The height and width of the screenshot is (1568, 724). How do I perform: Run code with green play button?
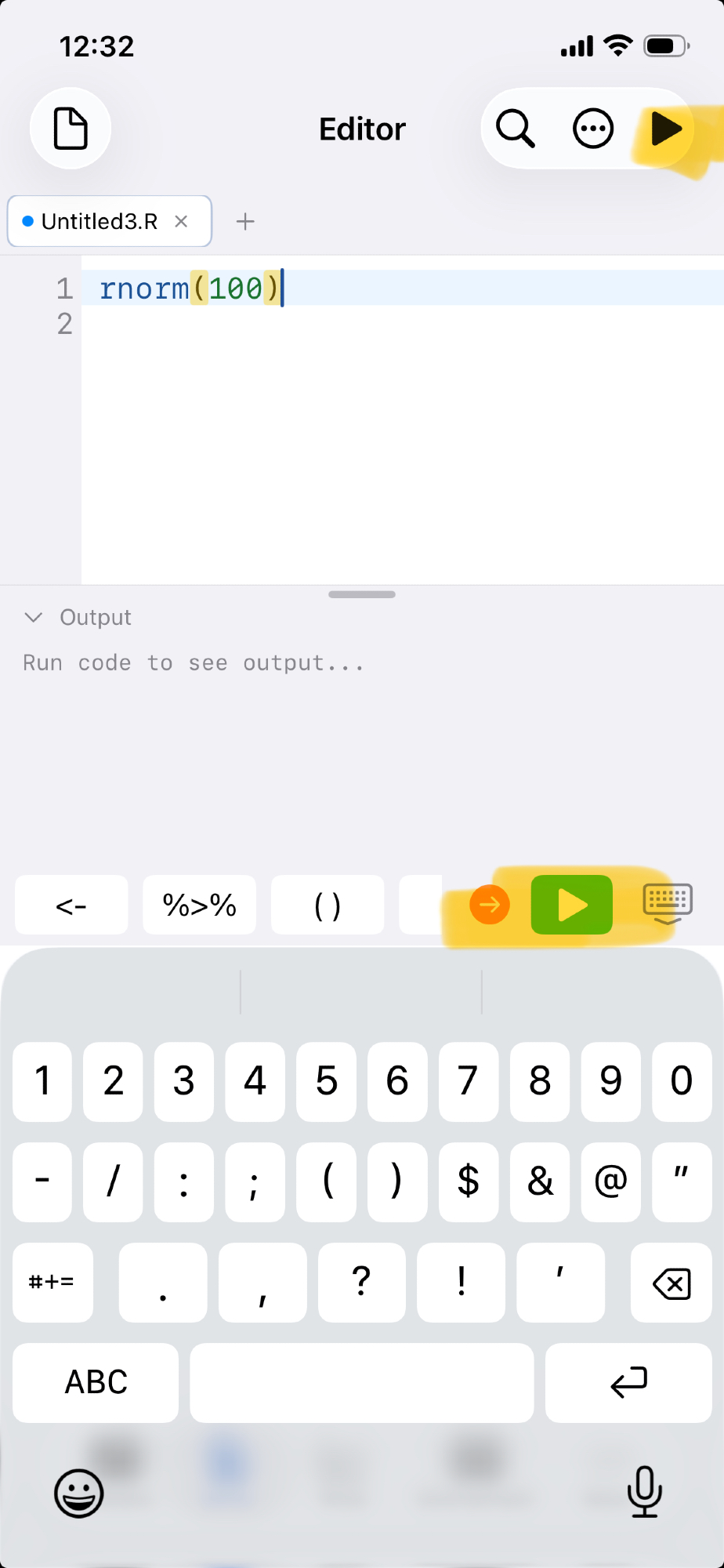click(572, 906)
